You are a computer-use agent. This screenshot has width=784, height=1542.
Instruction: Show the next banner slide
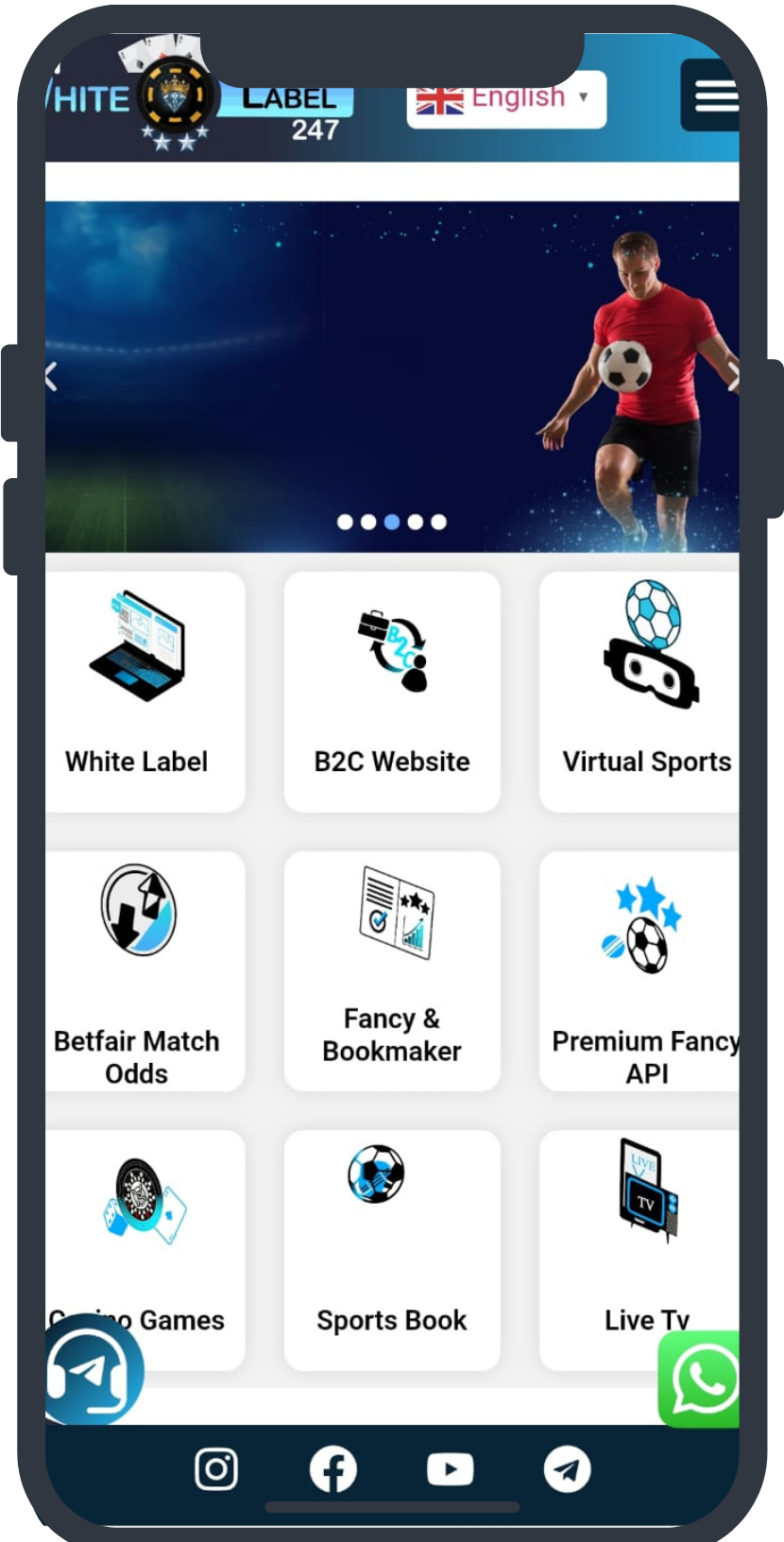click(732, 377)
